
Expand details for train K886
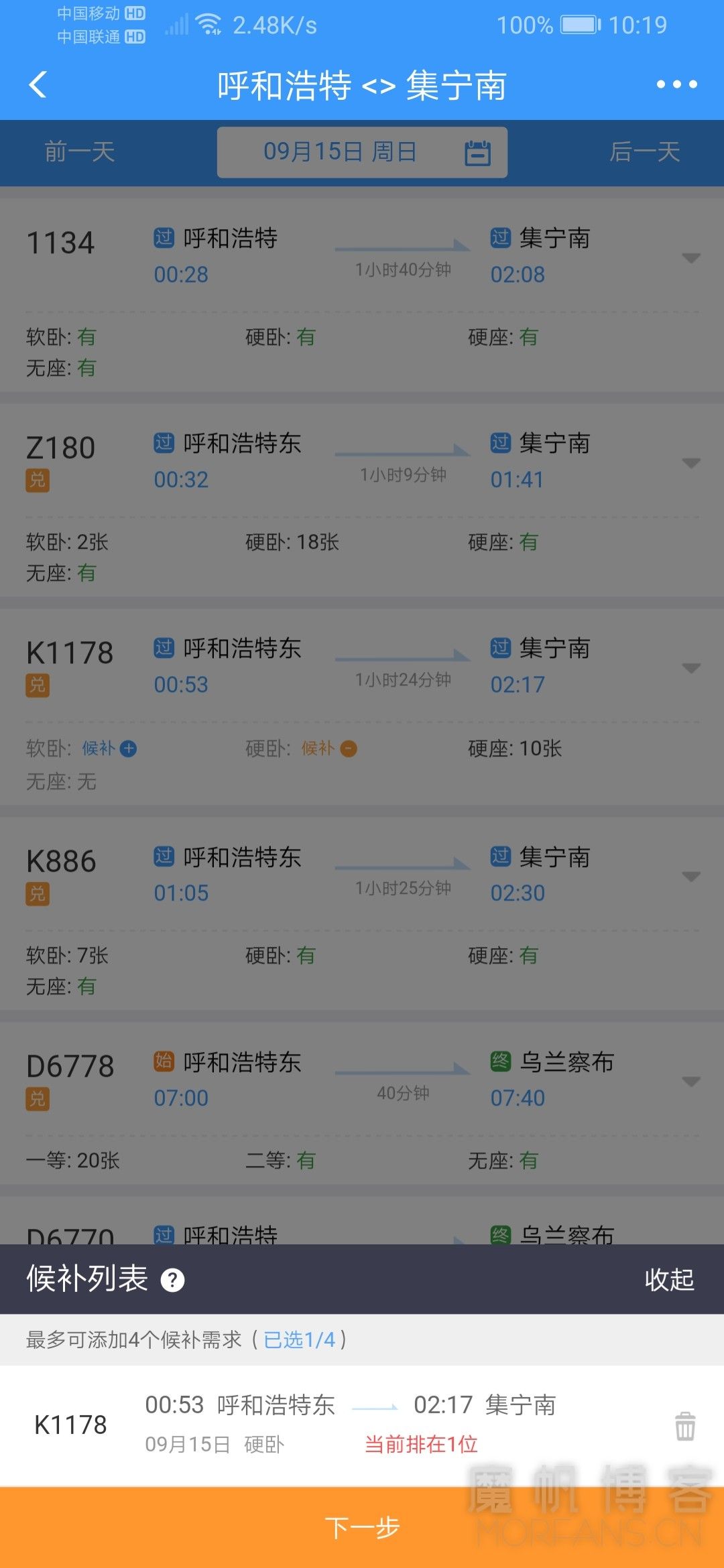691,876
